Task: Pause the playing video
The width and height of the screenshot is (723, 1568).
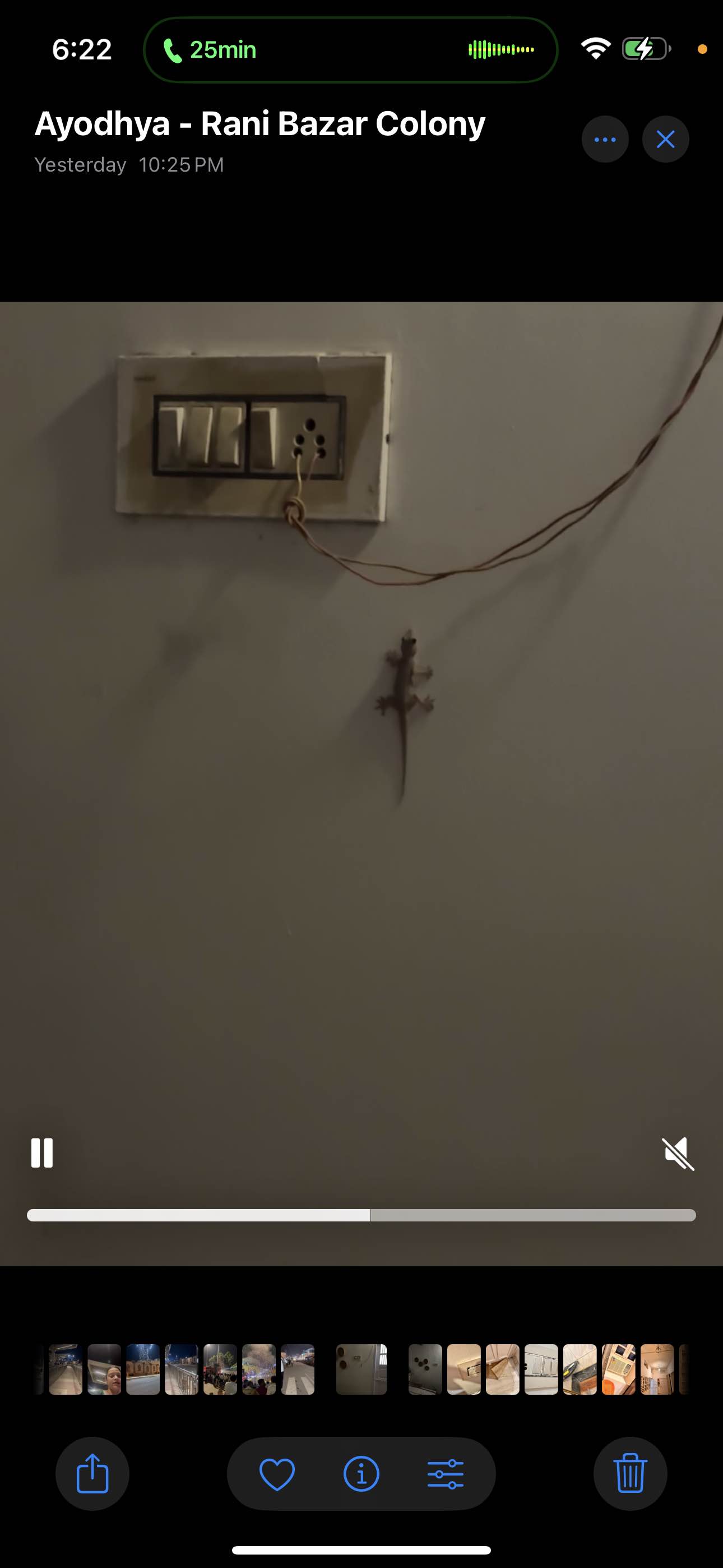Action: coord(42,1152)
